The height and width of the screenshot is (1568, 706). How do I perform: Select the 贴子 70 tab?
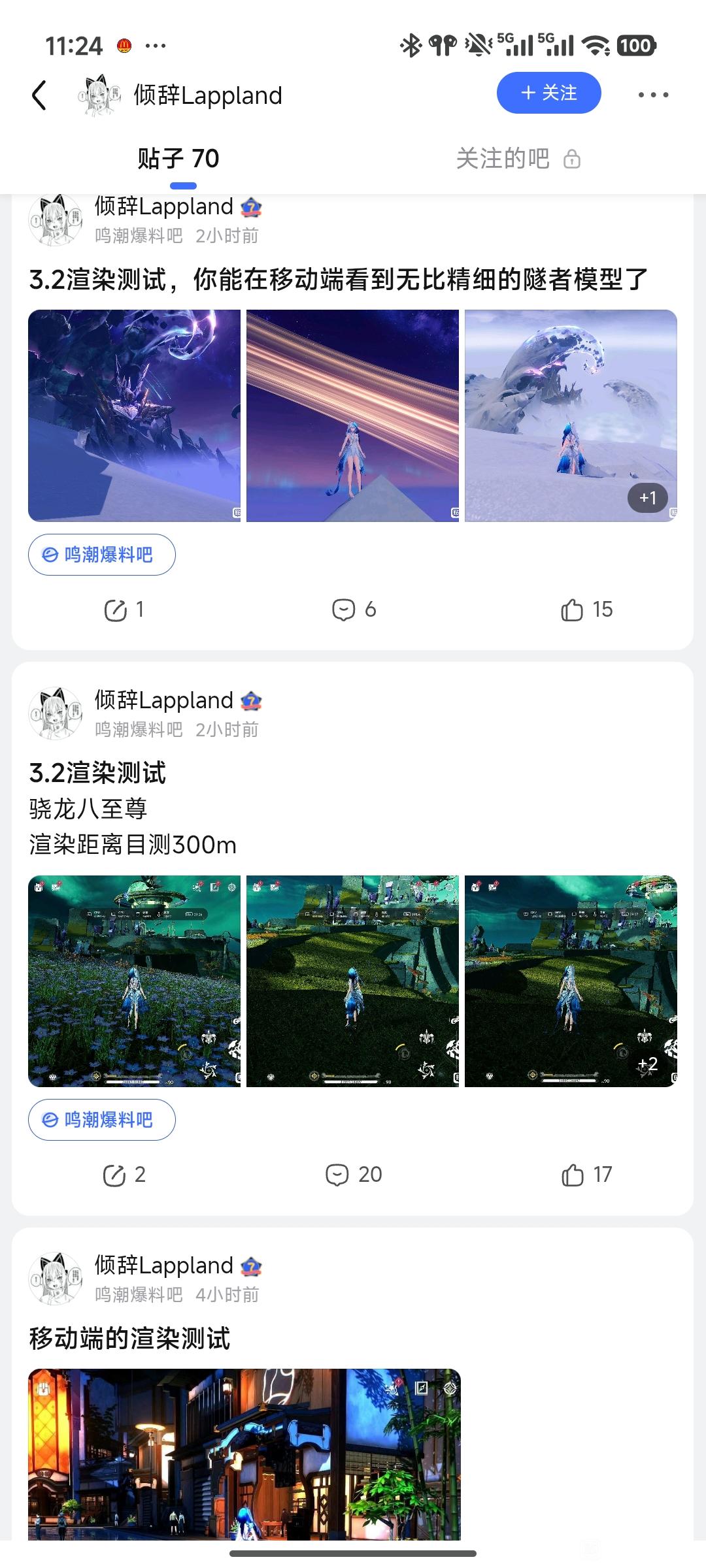(x=178, y=159)
